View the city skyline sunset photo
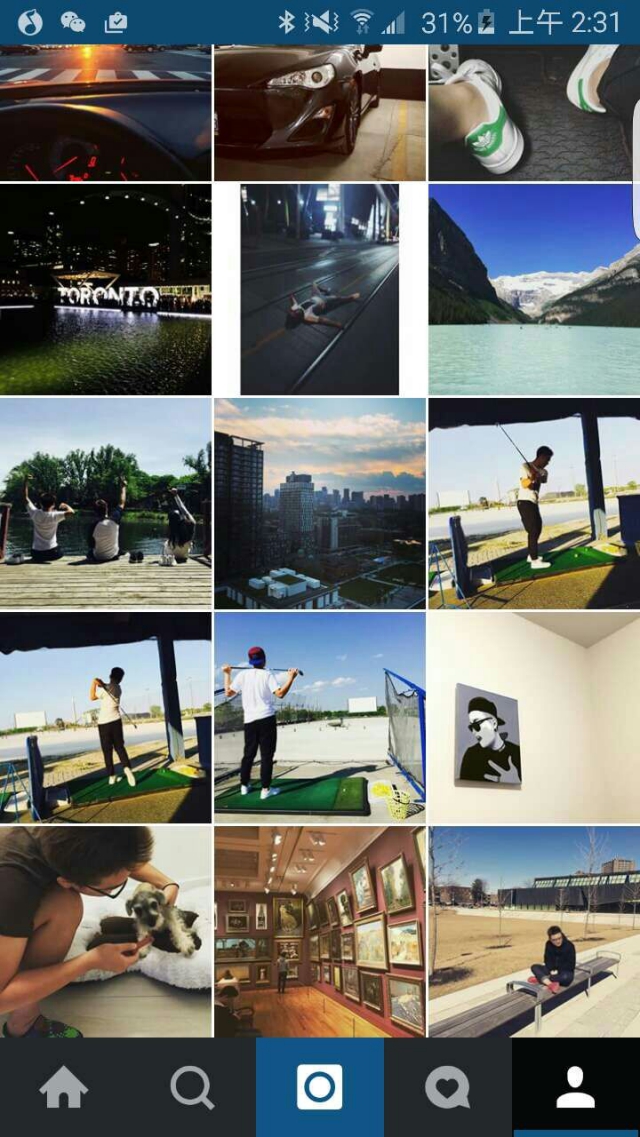Viewport: 640px width, 1137px height. click(x=320, y=503)
